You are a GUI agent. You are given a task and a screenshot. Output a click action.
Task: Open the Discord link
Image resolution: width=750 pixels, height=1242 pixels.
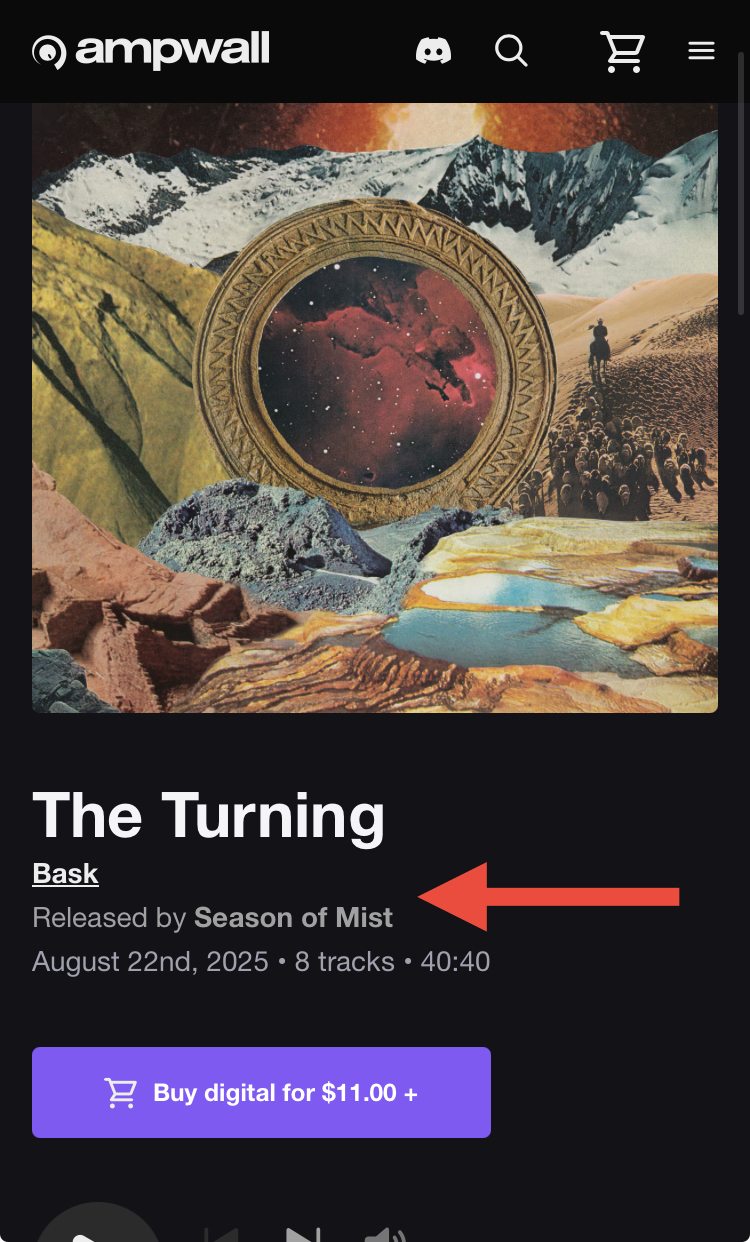[433, 50]
